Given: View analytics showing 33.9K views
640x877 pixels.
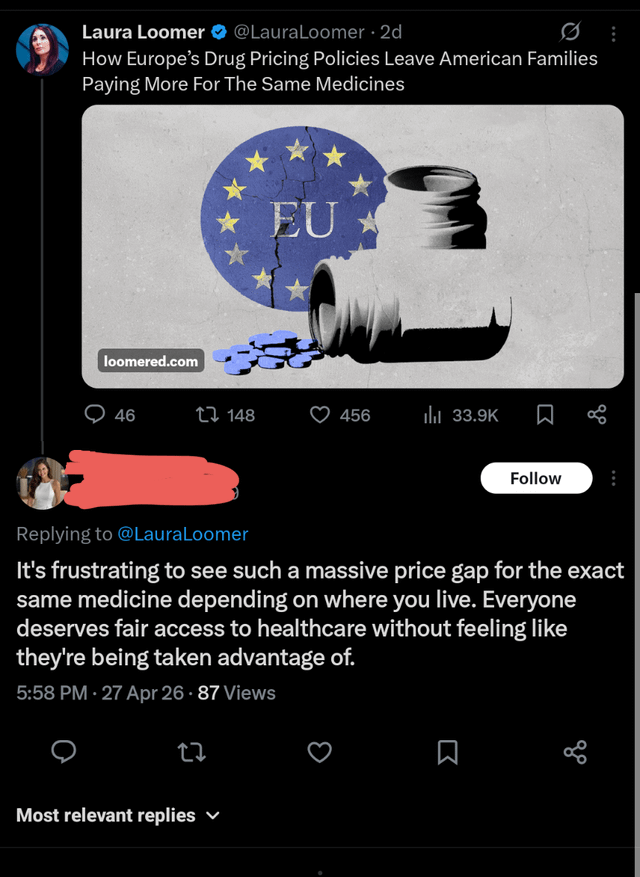Looking at the screenshot, I should pyautogui.click(x=461, y=414).
